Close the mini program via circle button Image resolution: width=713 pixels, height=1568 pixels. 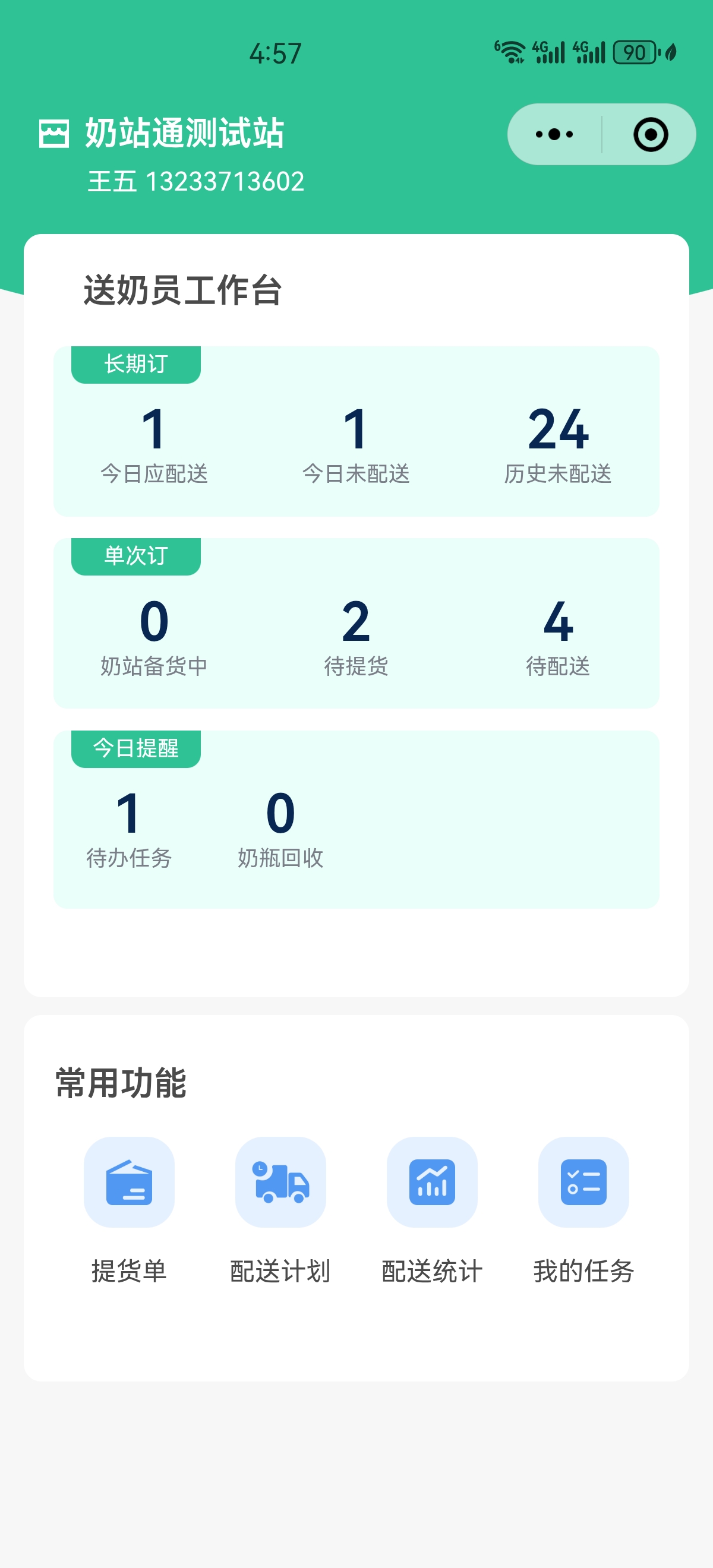click(649, 134)
